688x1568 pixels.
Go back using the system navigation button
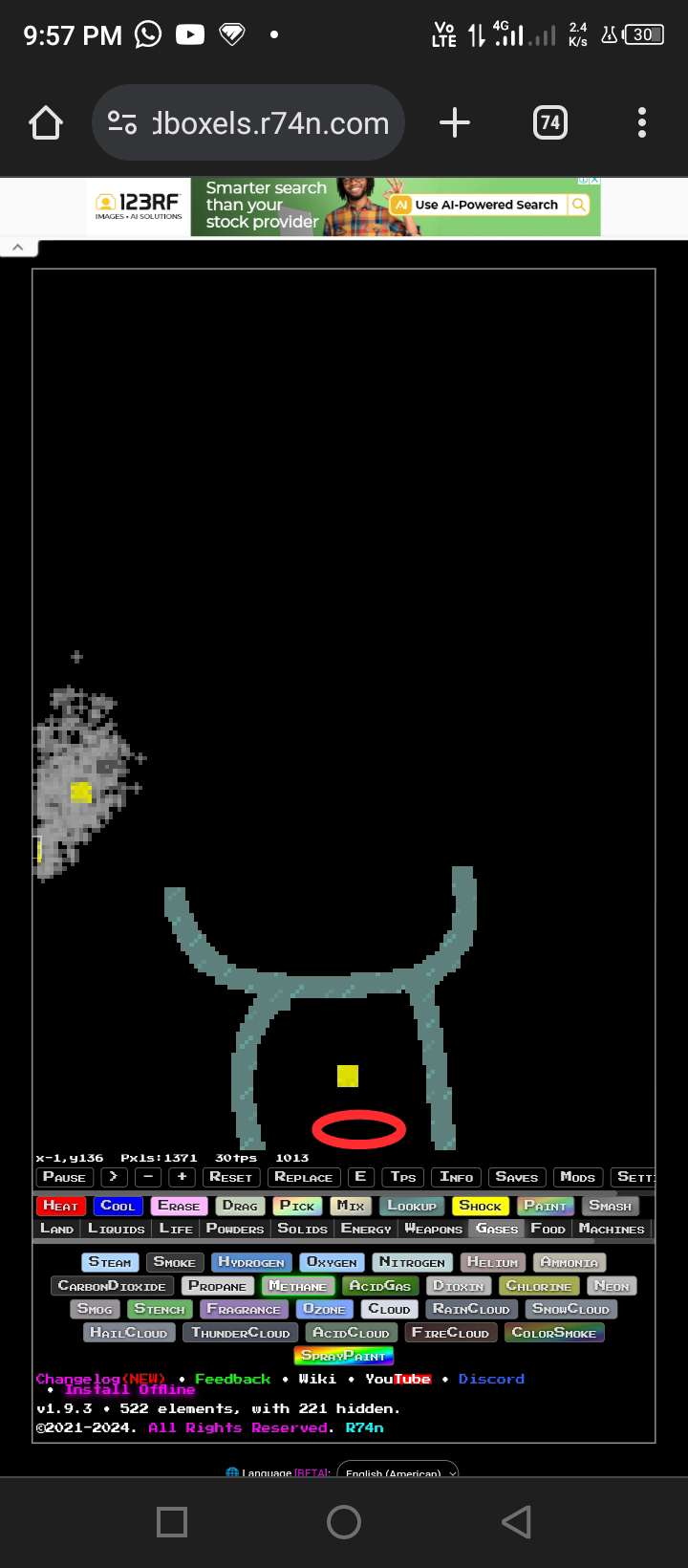point(516,1522)
